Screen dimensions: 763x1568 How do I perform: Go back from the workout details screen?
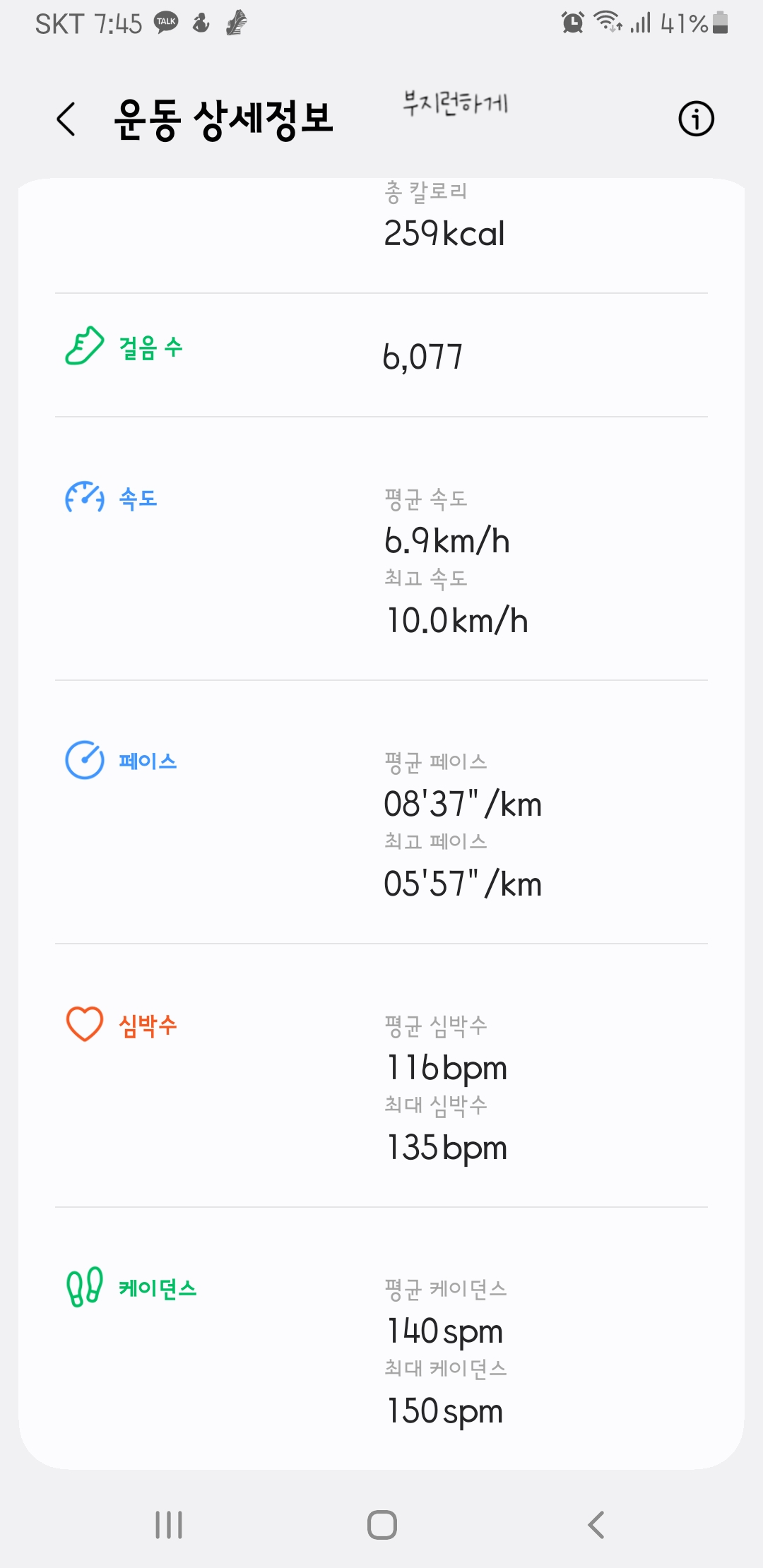point(66,119)
